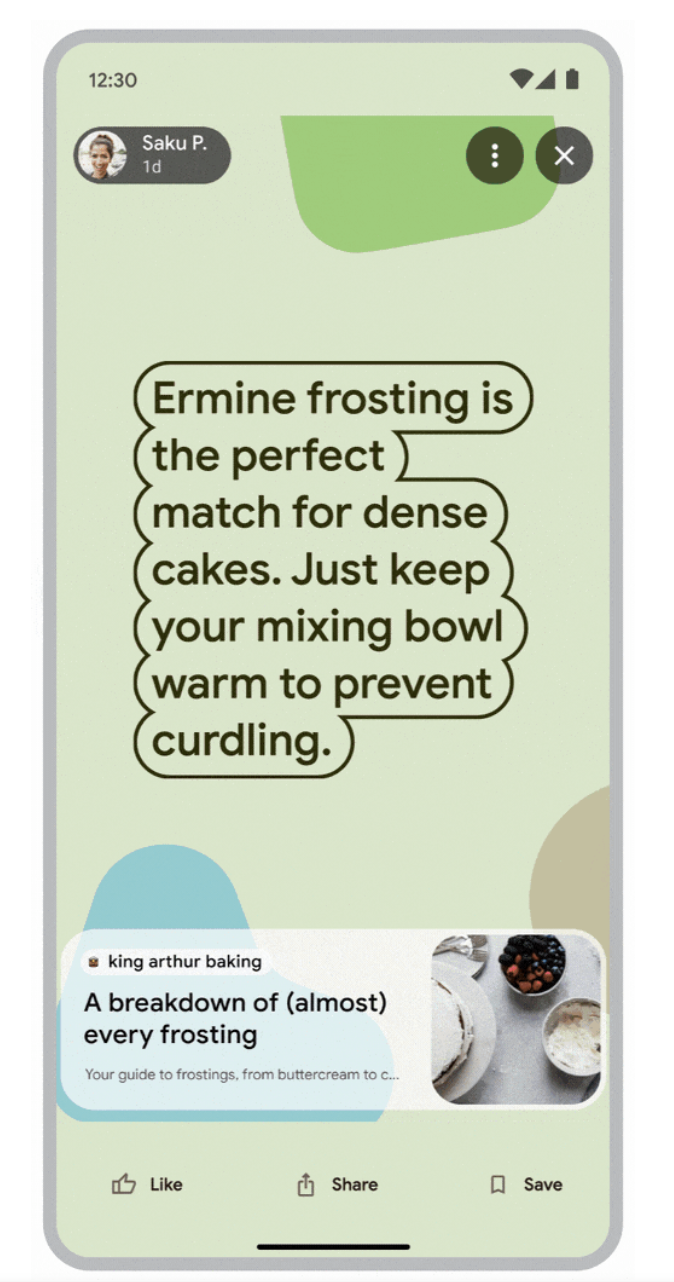This screenshot has width=674, height=1282.
Task: Save this post for later
Action: tap(526, 1184)
